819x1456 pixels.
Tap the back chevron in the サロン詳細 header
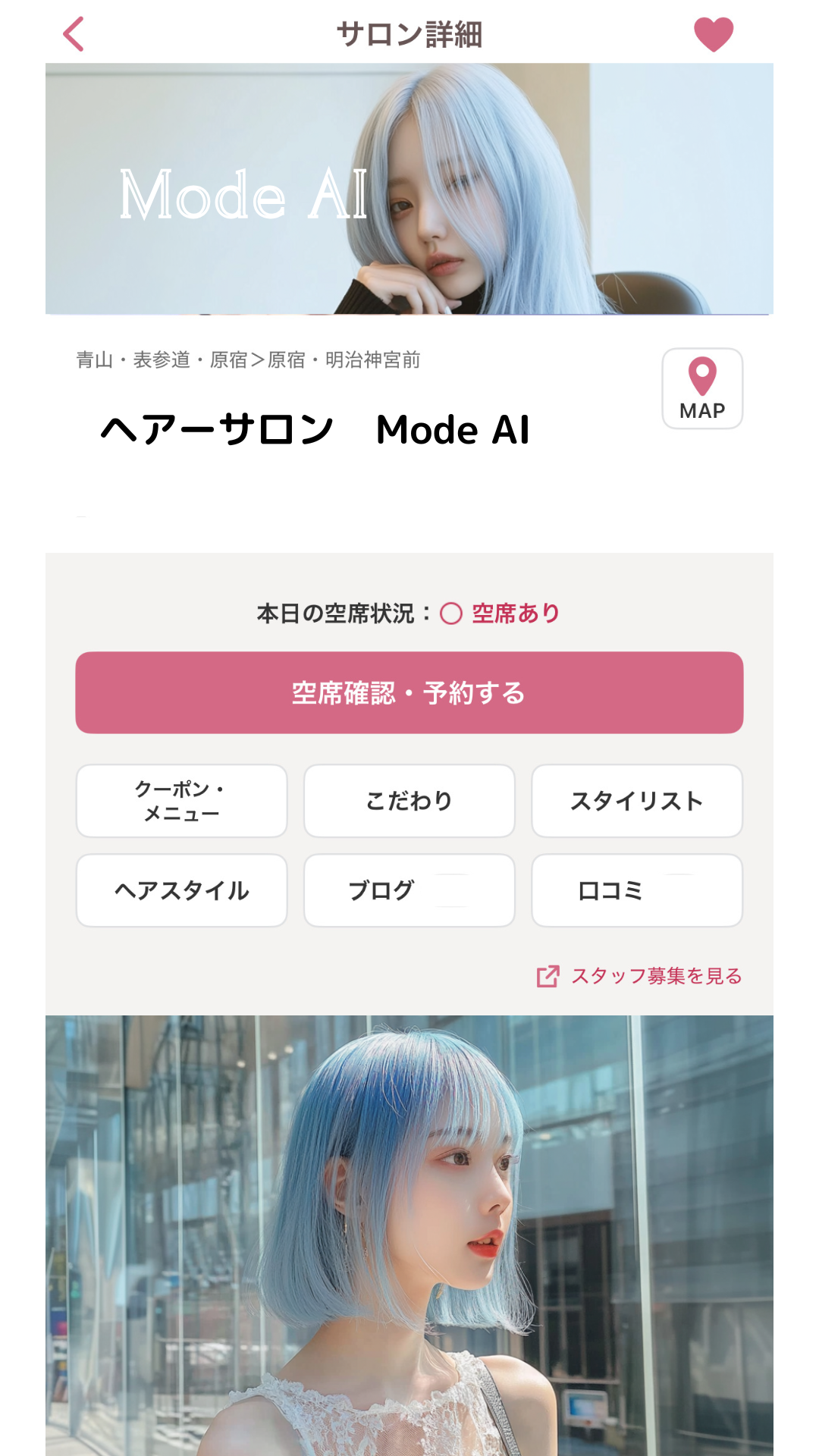72,34
